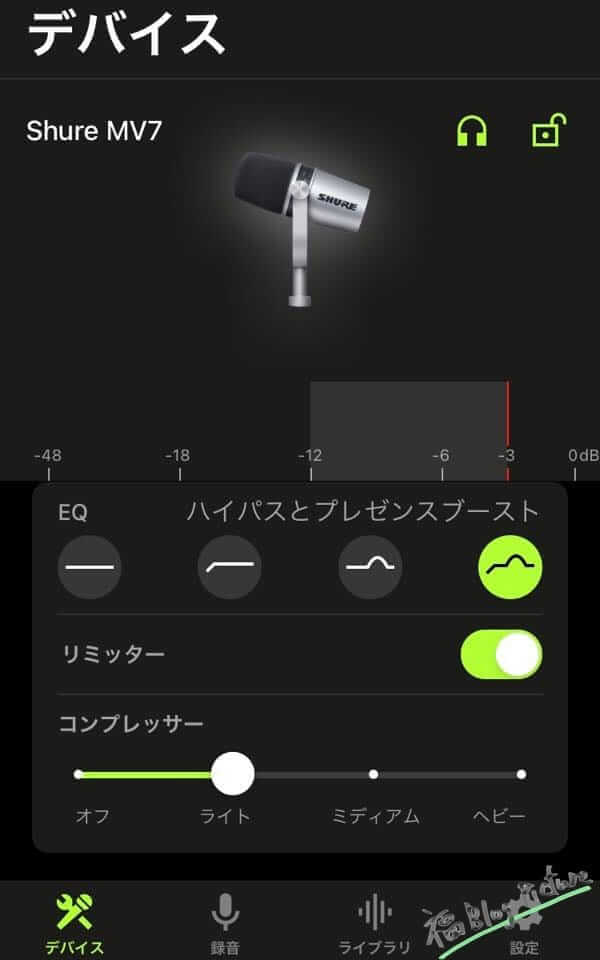Turn off the リミッター switch
This screenshot has width=600, height=960.
pyautogui.click(x=501, y=654)
